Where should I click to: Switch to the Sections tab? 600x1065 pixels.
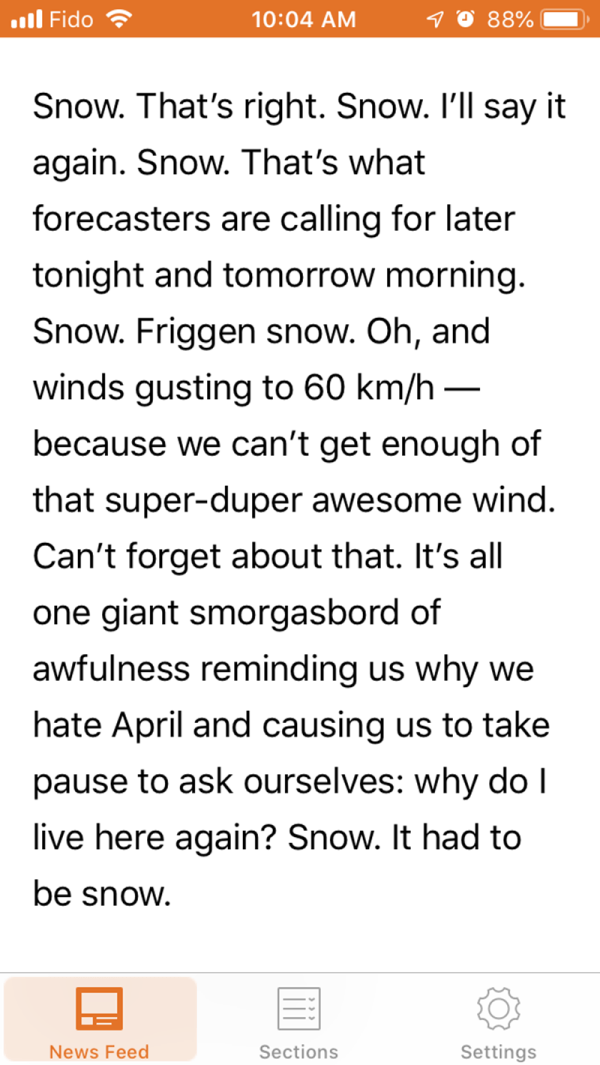298,1020
